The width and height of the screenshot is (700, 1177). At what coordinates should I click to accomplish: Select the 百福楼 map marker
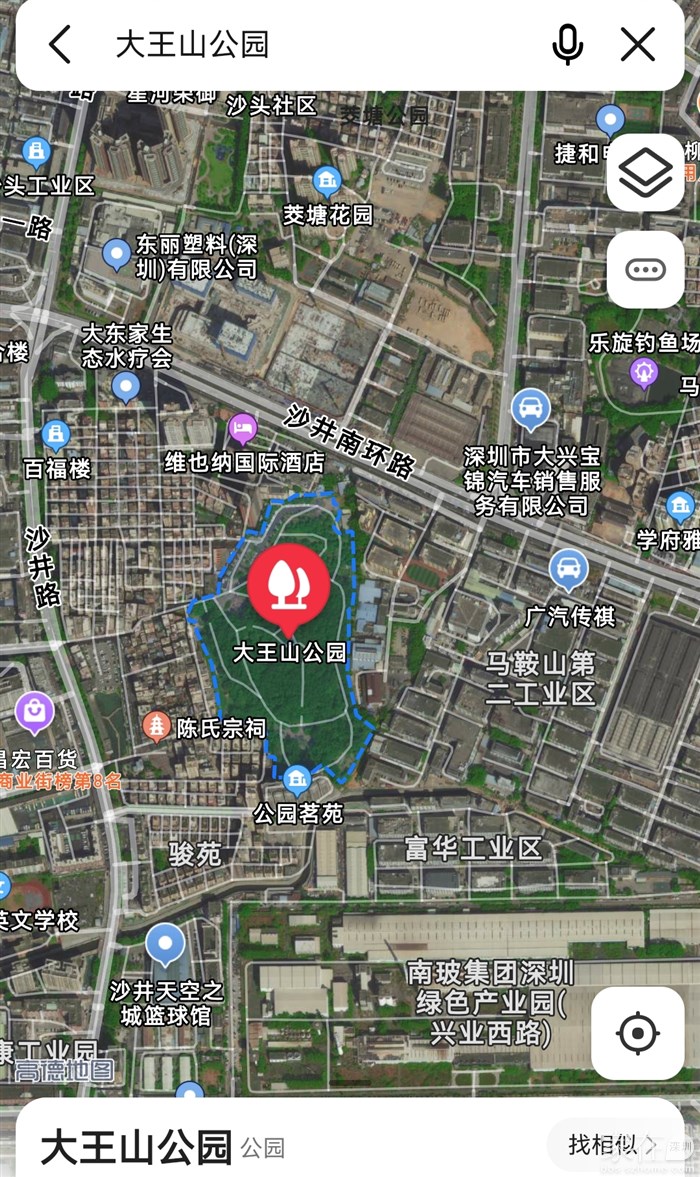tap(56, 436)
